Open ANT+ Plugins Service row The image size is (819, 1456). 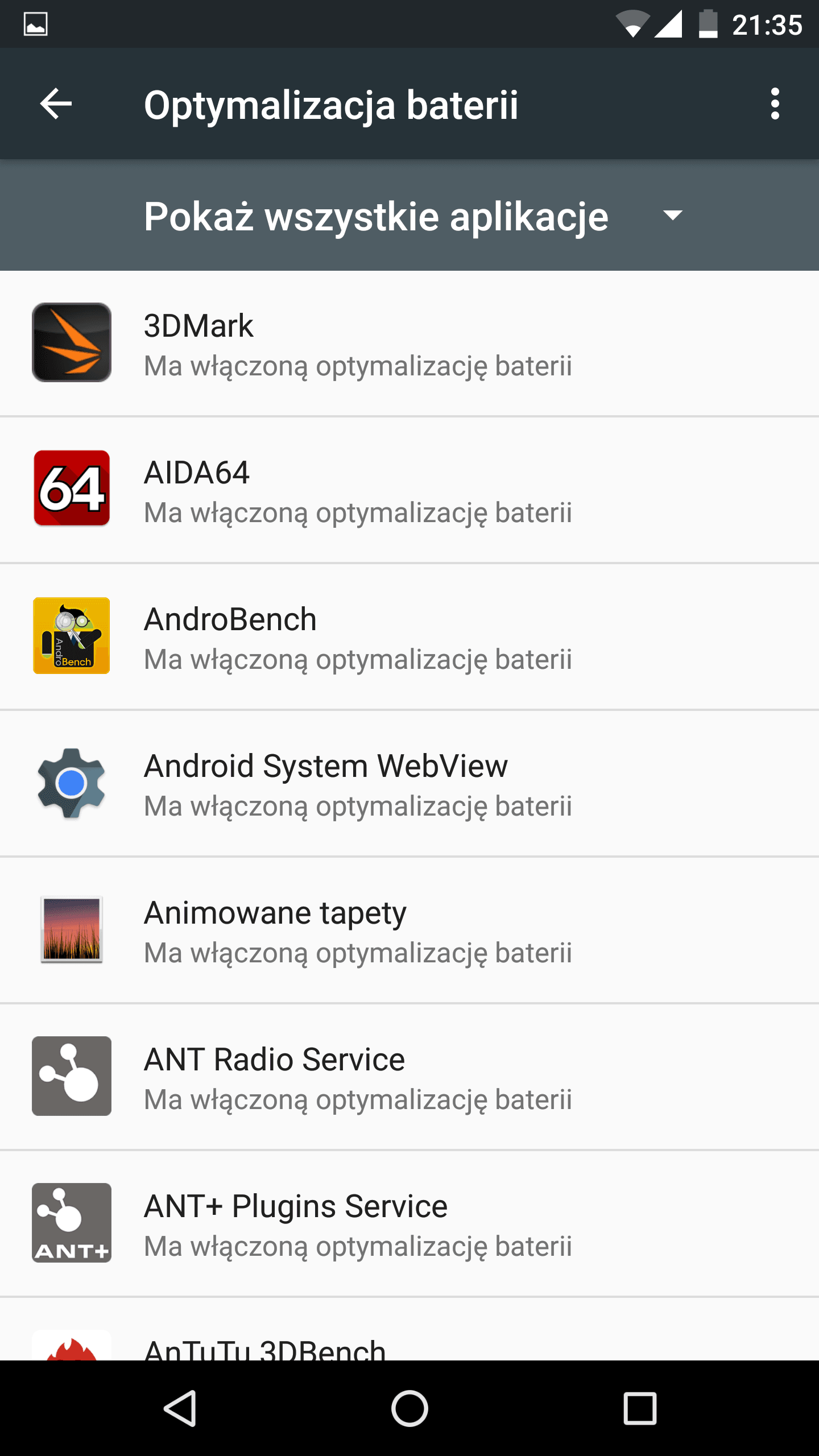(409, 1224)
